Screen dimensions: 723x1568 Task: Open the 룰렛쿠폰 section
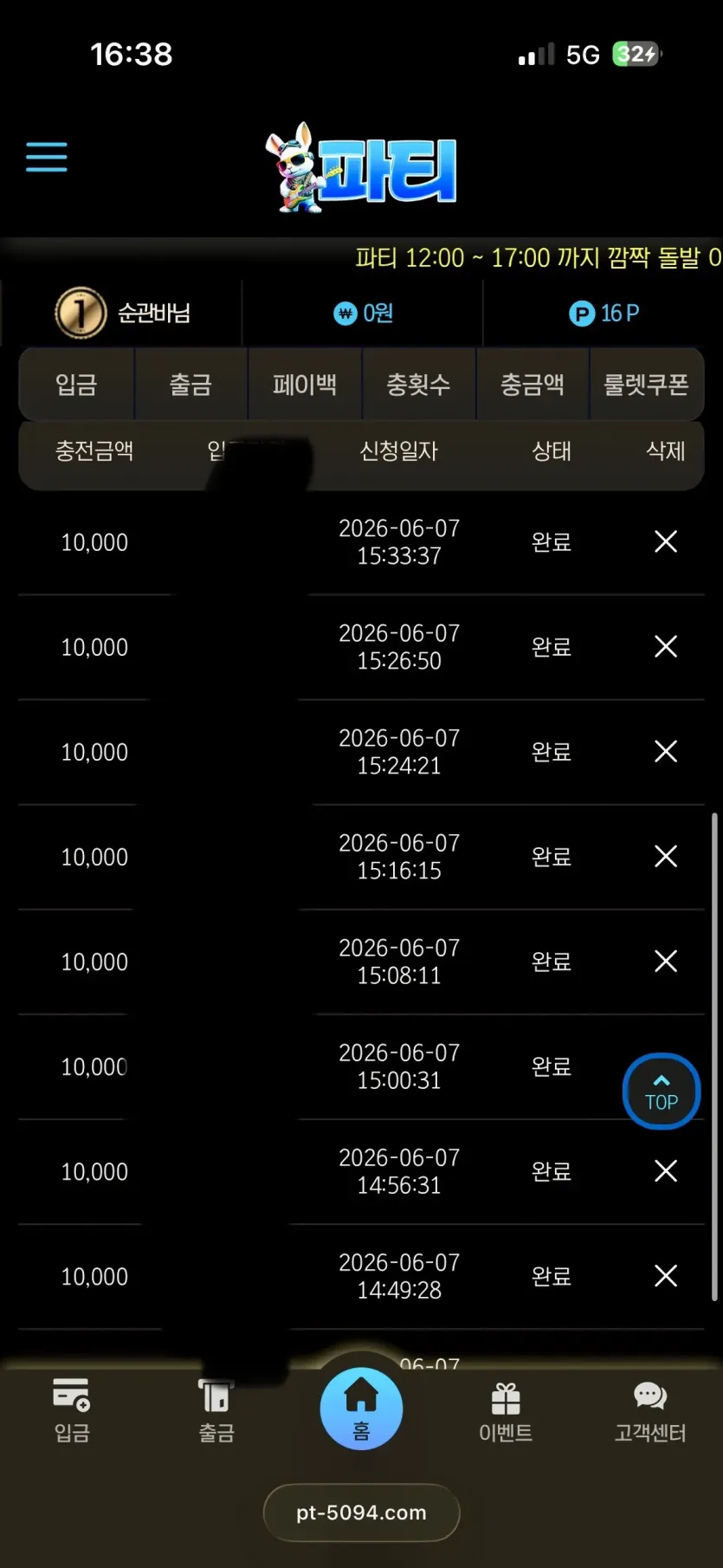pos(646,384)
